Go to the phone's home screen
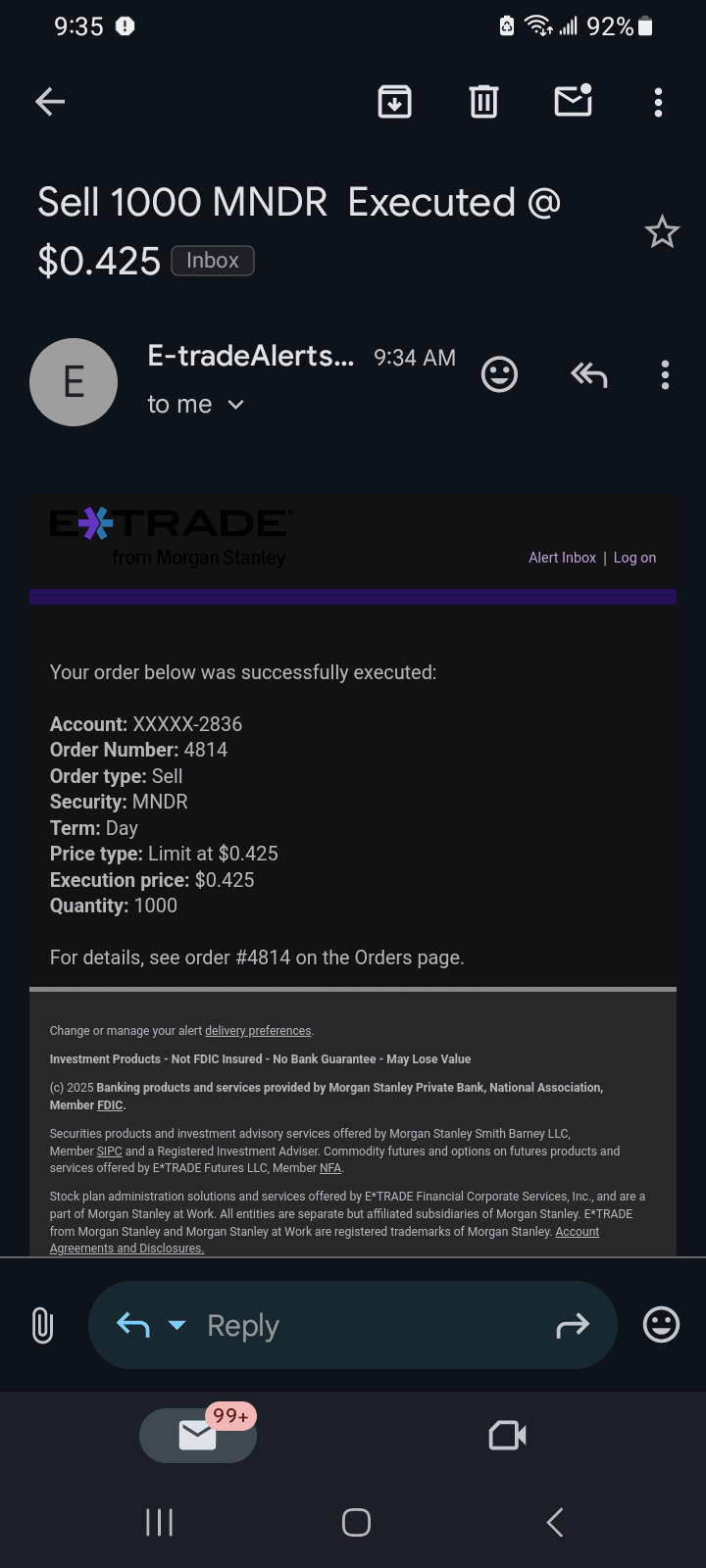This screenshot has width=706, height=1568. point(356,1522)
